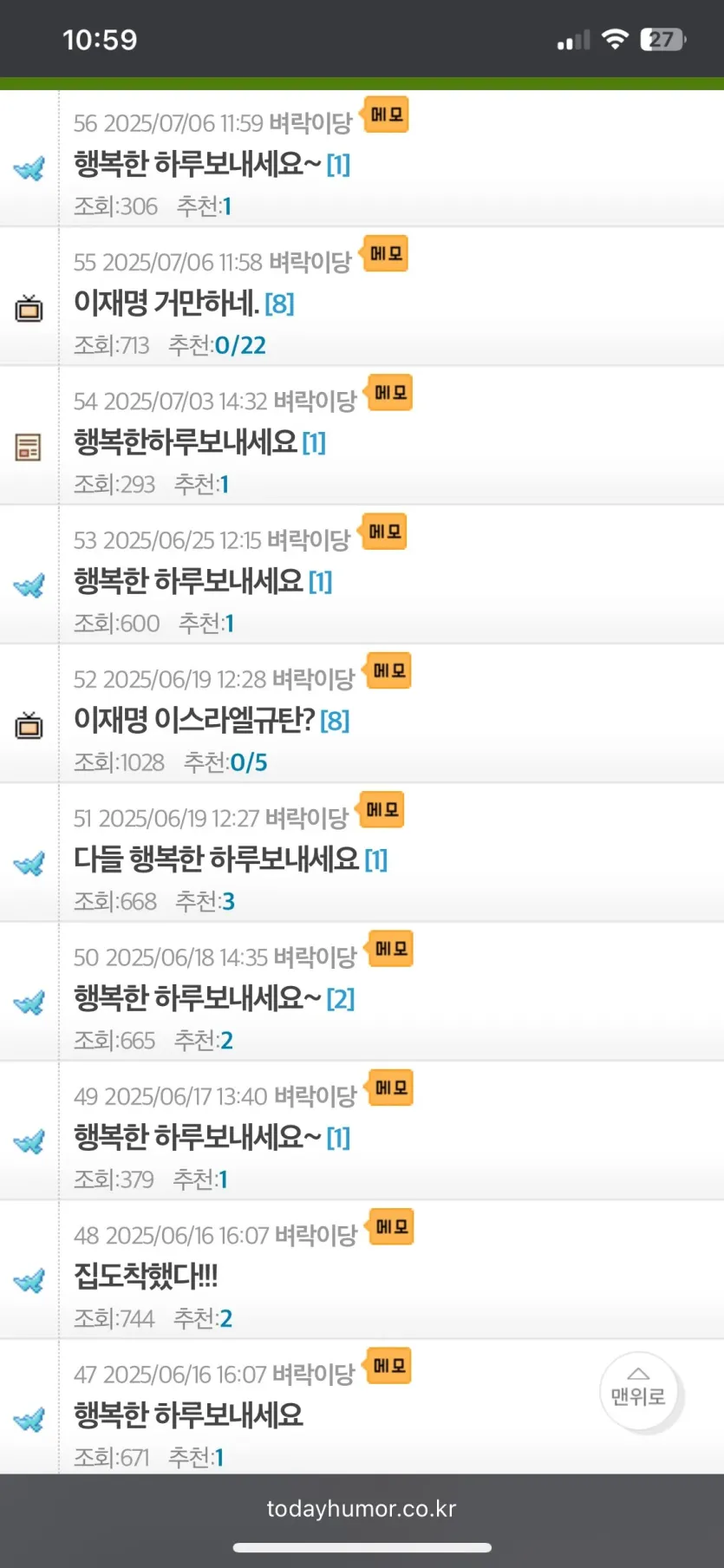This screenshot has width=724, height=1568.
Task: Open the post 집도착했다!!!
Action: pos(146,1276)
